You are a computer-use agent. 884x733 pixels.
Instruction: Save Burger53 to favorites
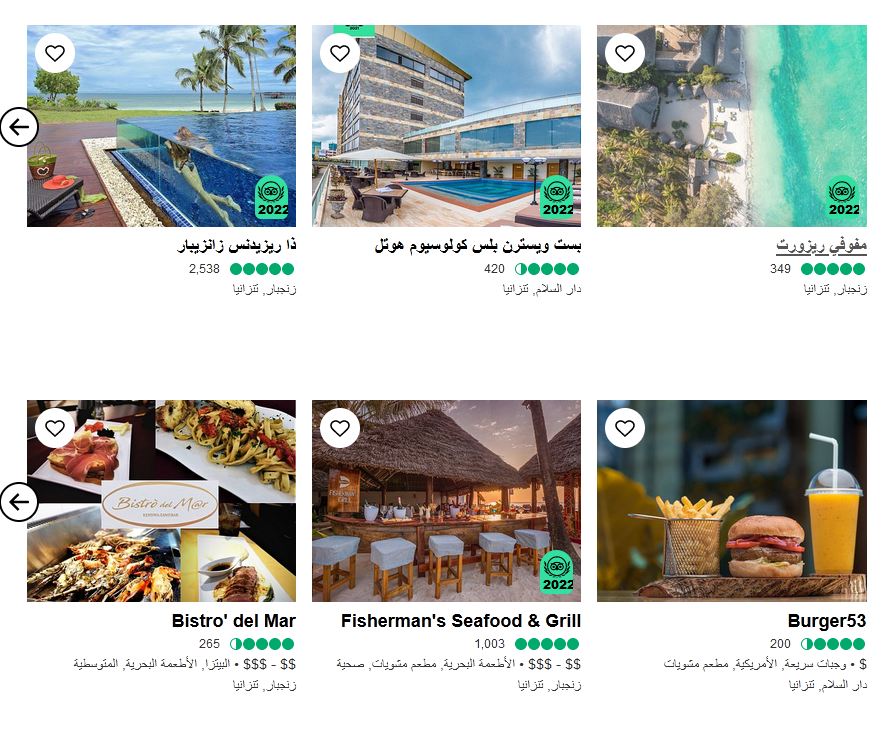pos(625,428)
